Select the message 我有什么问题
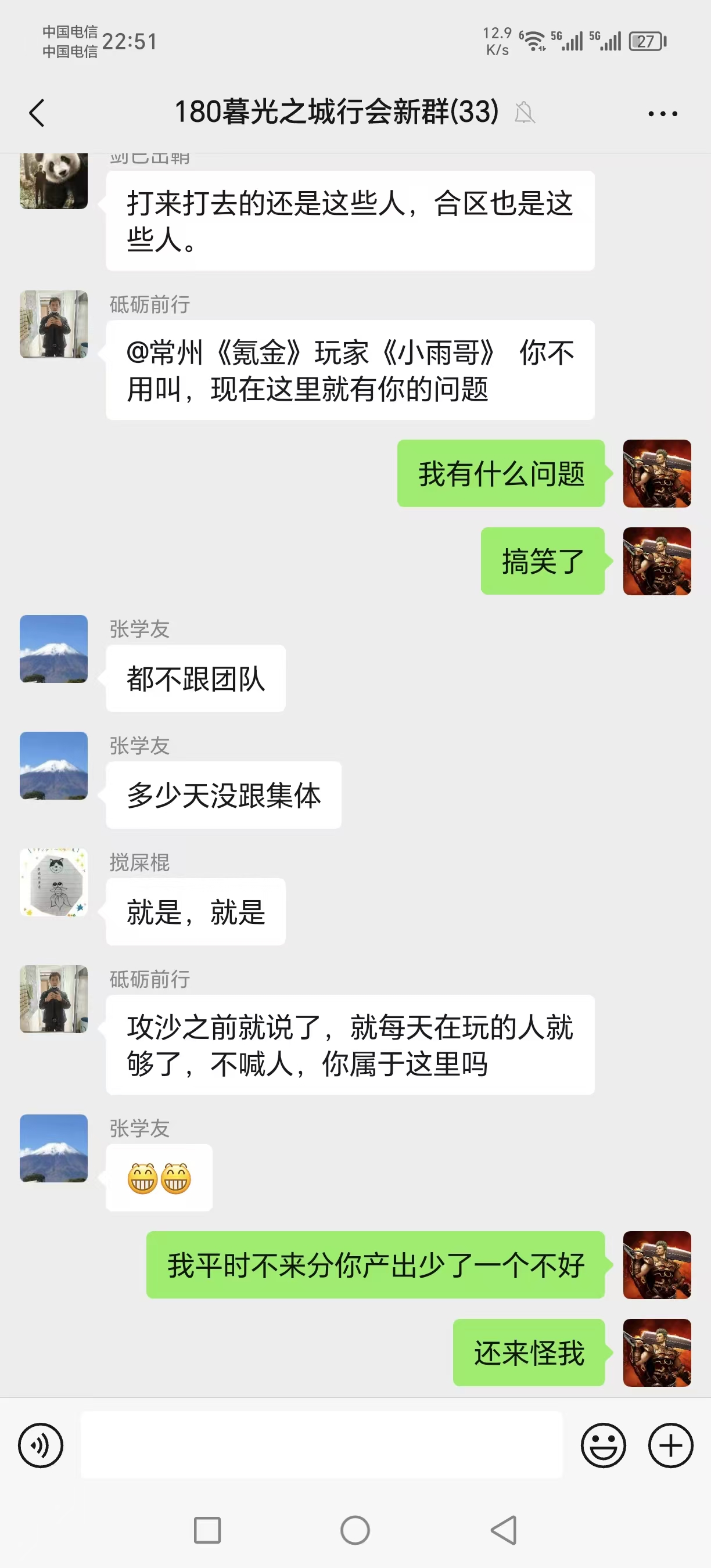 click(500, 473)
